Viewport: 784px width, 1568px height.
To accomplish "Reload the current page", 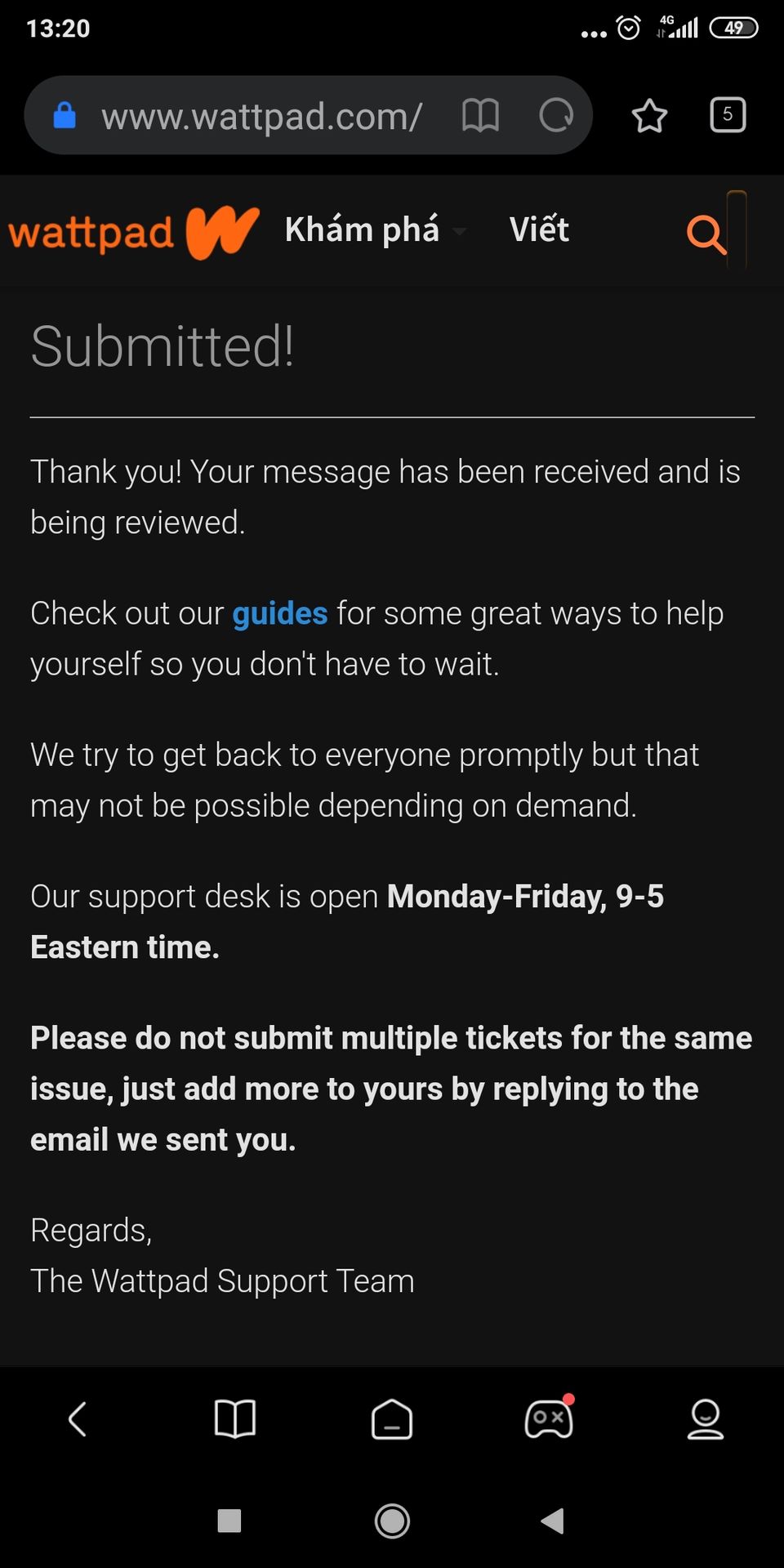I will pyautogui.click(x=556, y=116).
